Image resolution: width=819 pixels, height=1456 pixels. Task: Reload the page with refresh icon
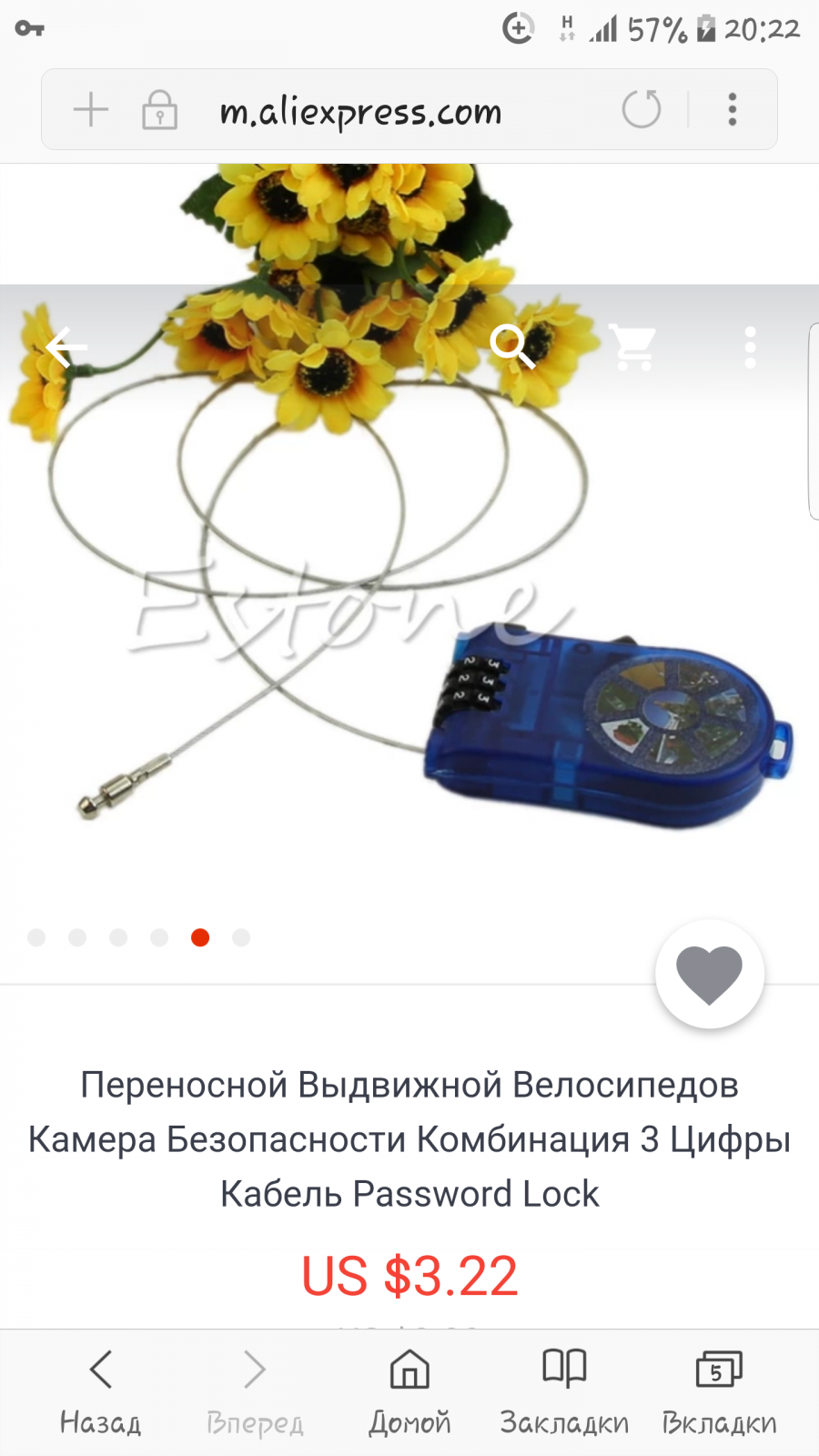pos(641,109)
